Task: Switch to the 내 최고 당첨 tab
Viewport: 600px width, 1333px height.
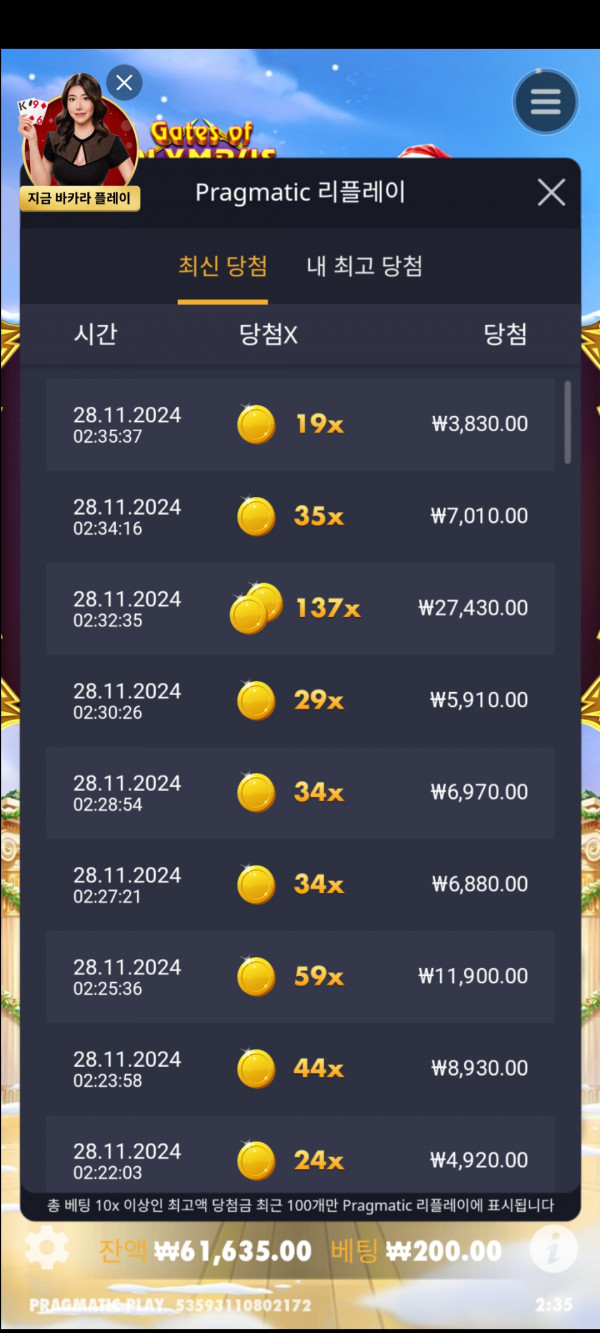Action: (x=364, y=266)
